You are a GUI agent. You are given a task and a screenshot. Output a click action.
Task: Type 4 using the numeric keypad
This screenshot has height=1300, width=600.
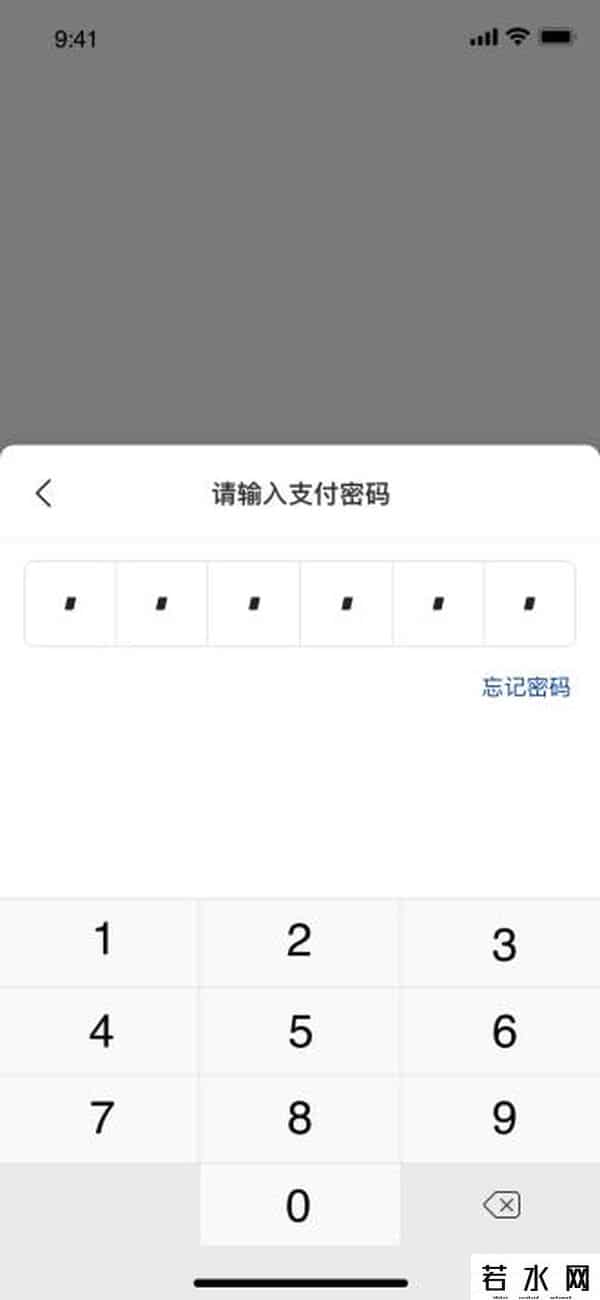tap(101, 1031)
